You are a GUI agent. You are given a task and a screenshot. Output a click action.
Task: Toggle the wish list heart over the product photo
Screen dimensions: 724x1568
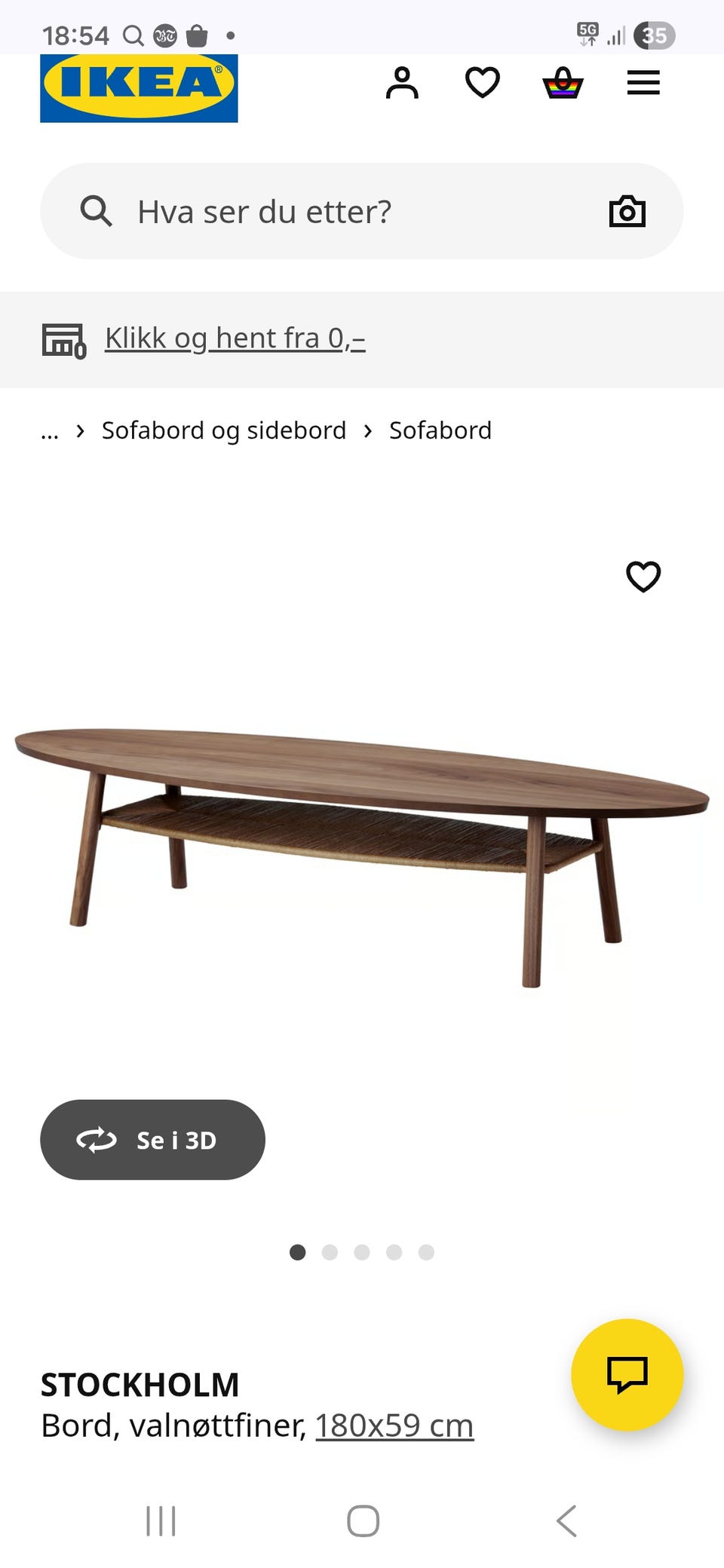pyautogui.click(x=643, y=577)
